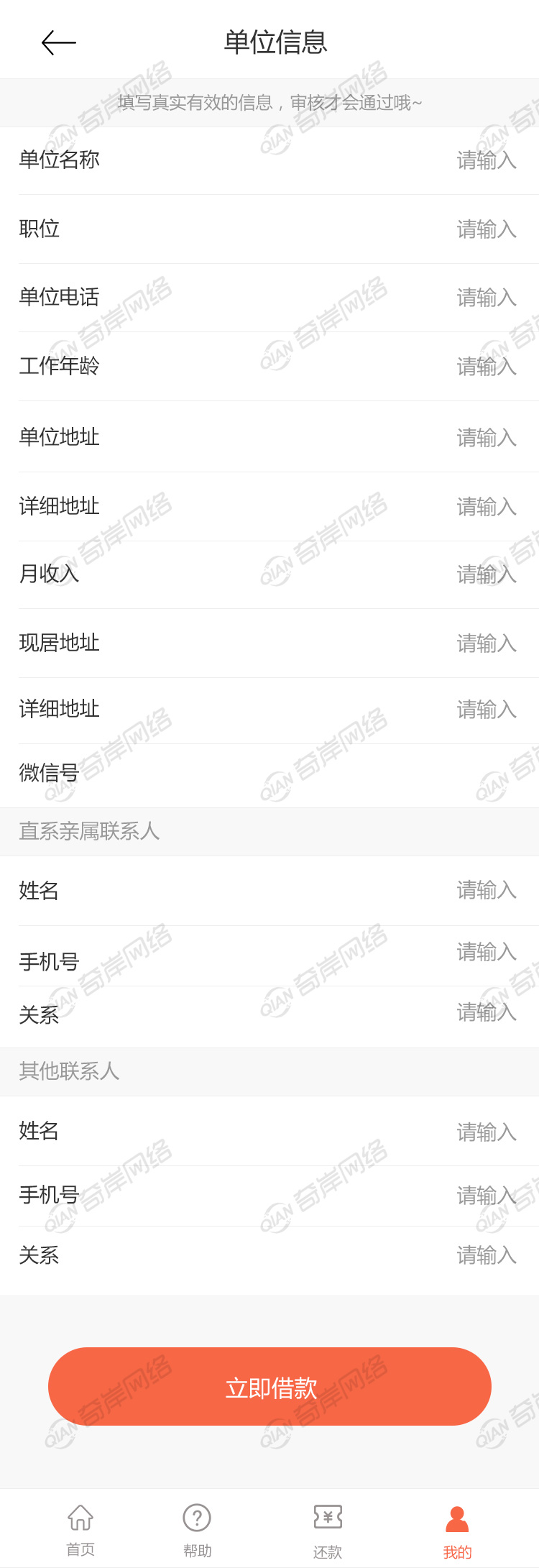Tap 手机号 field under 直系亲属联系人
The height and width of the screenshot is (1568, 539).
[486, 953]
